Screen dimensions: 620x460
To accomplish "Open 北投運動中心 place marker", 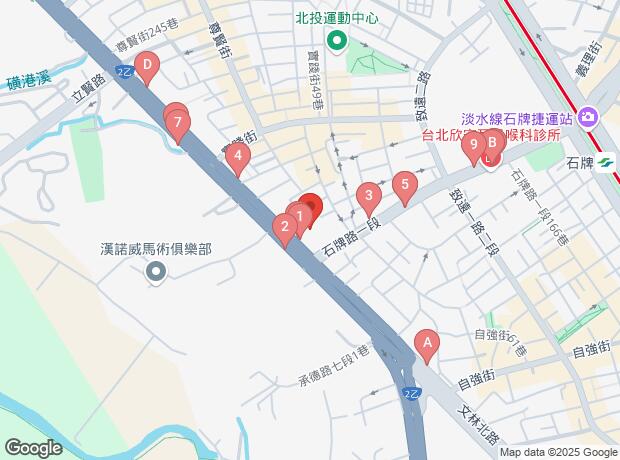I will [337, 41].
